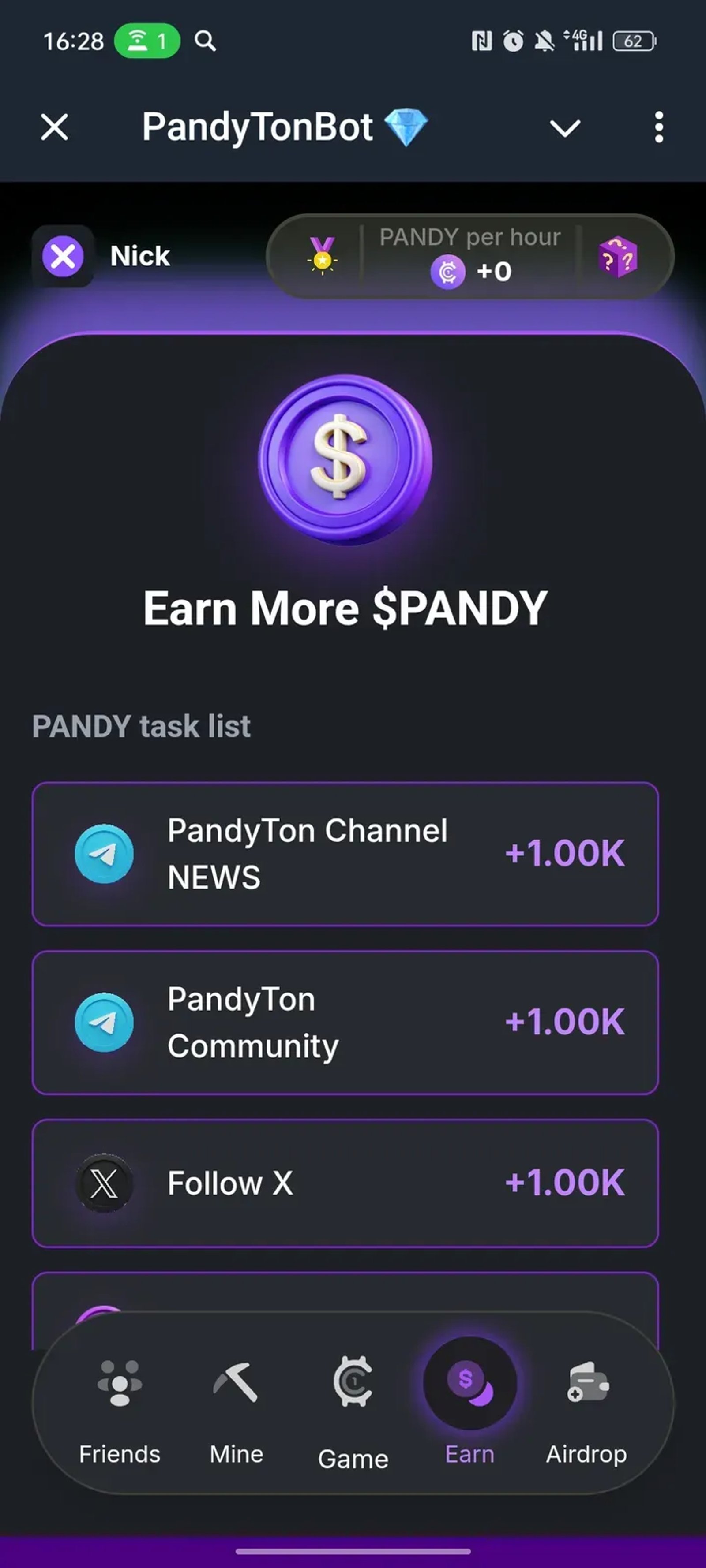Open the Game coin icon
Image resolution: width=706 pixels, height=1568 pixels.
click(353, 1384)
